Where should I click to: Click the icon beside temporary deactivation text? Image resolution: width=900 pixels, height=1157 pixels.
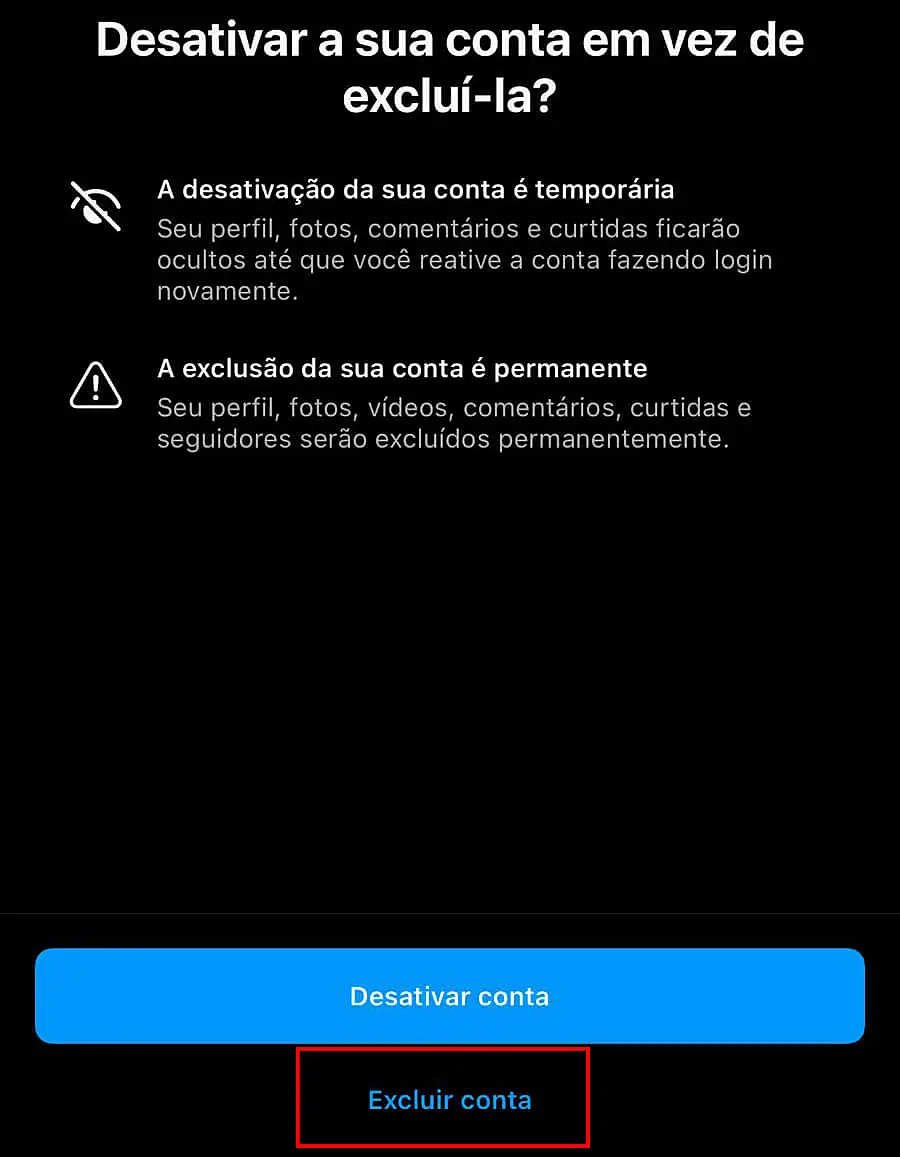[95, 205]
